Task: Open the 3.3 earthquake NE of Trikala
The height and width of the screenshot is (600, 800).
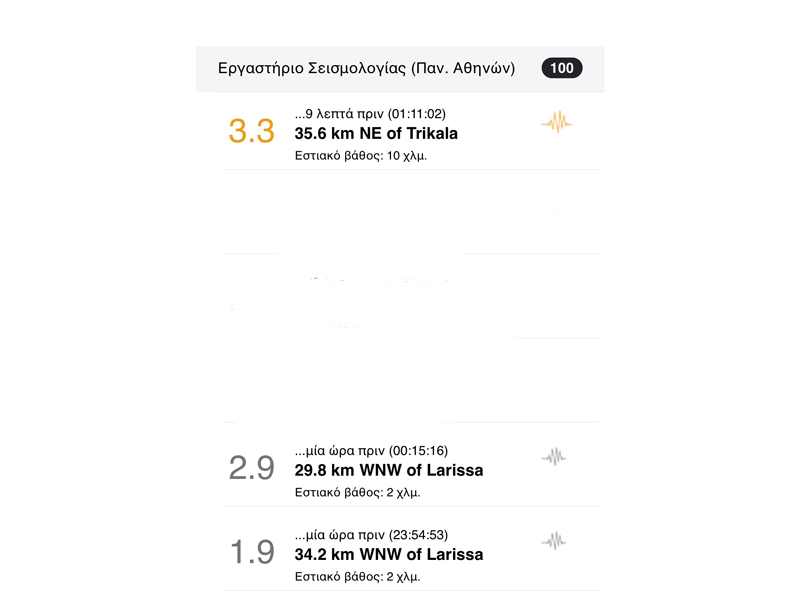Action: click(x=376, y=133)
